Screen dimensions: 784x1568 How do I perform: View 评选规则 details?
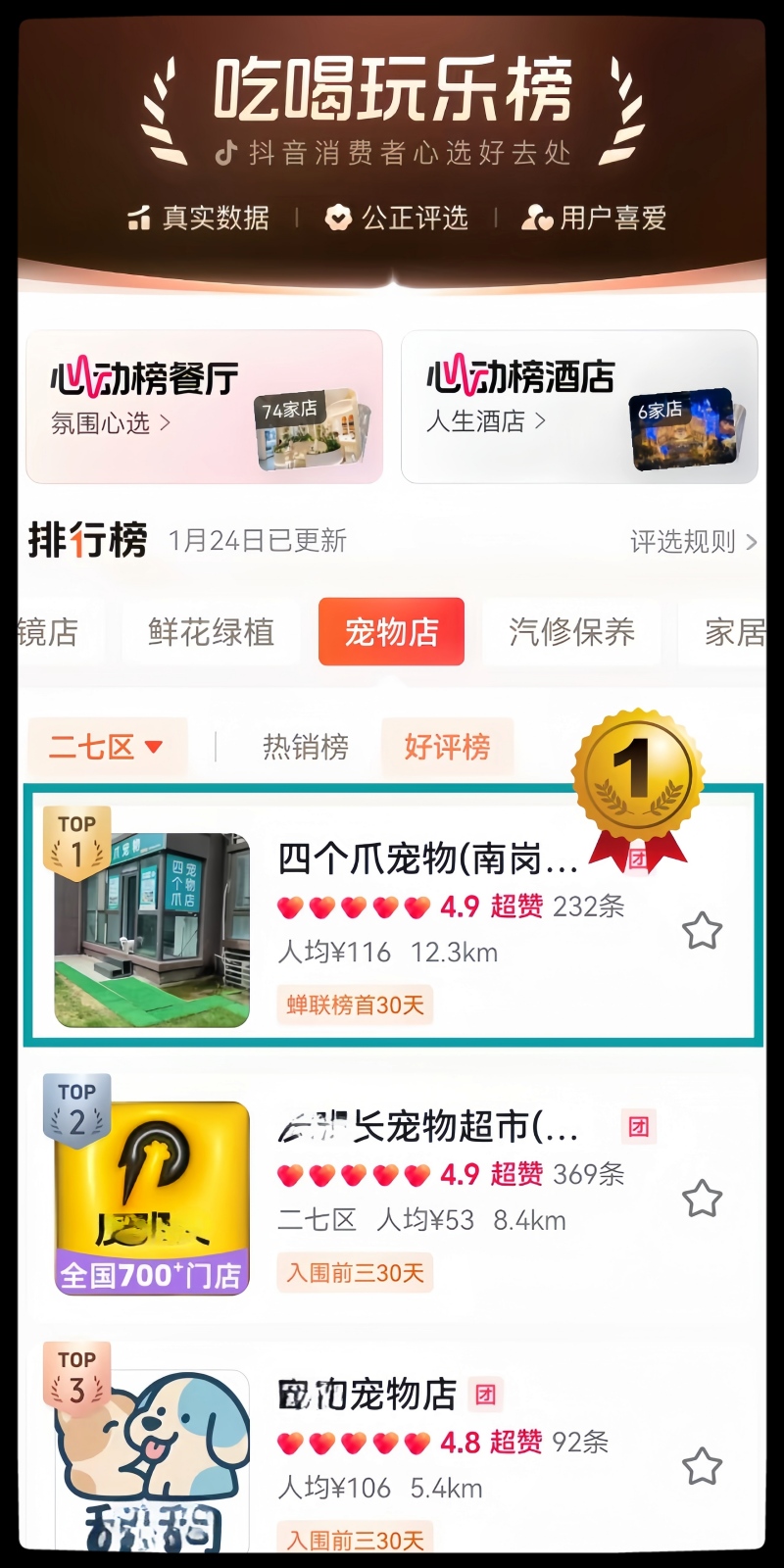click(693, 541)
